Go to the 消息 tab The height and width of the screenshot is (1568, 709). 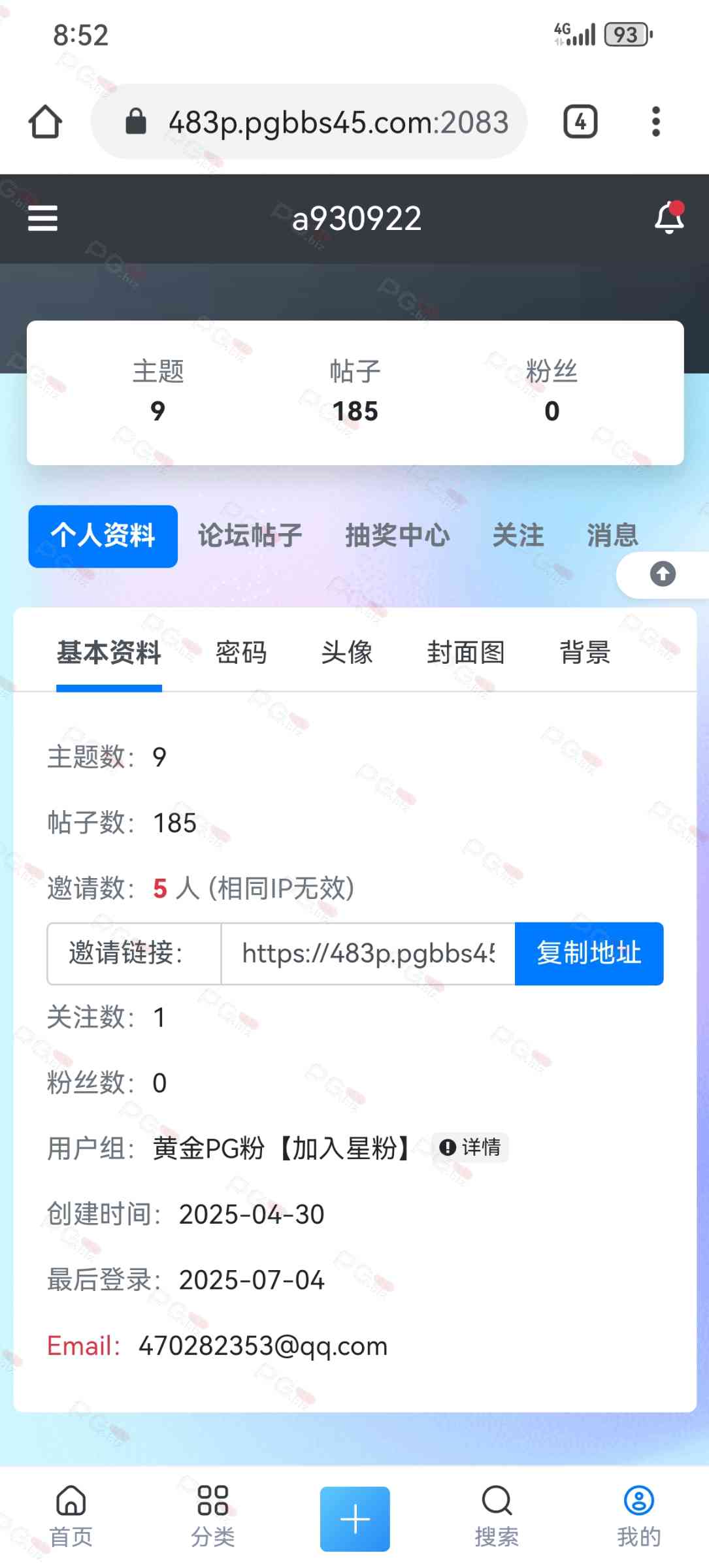612,536
